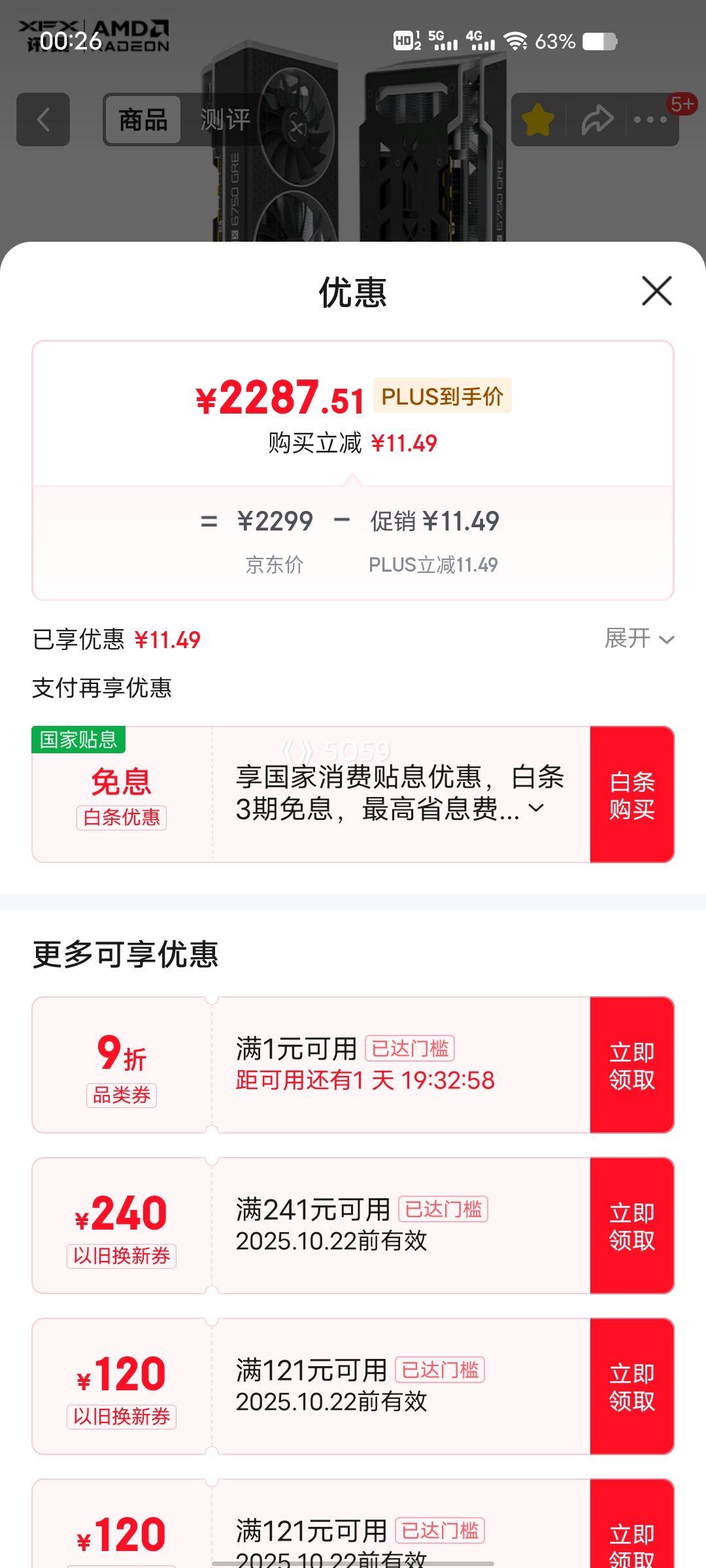Open the three-dot overflow menu
The image size is (706, 1568).
click(x=650, y=120)
